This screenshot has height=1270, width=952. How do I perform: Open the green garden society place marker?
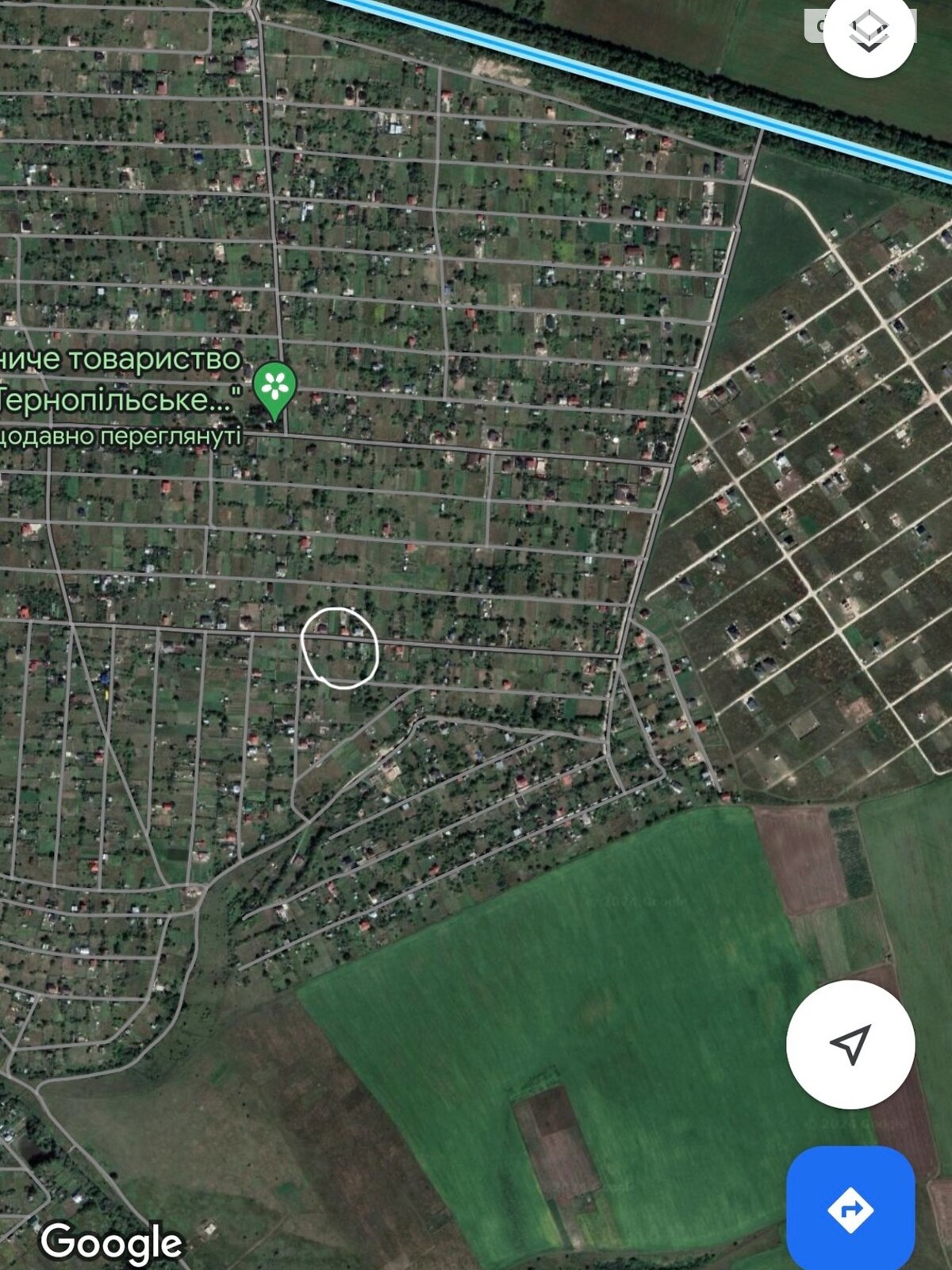pyautogui.click(x=274, y=387)
